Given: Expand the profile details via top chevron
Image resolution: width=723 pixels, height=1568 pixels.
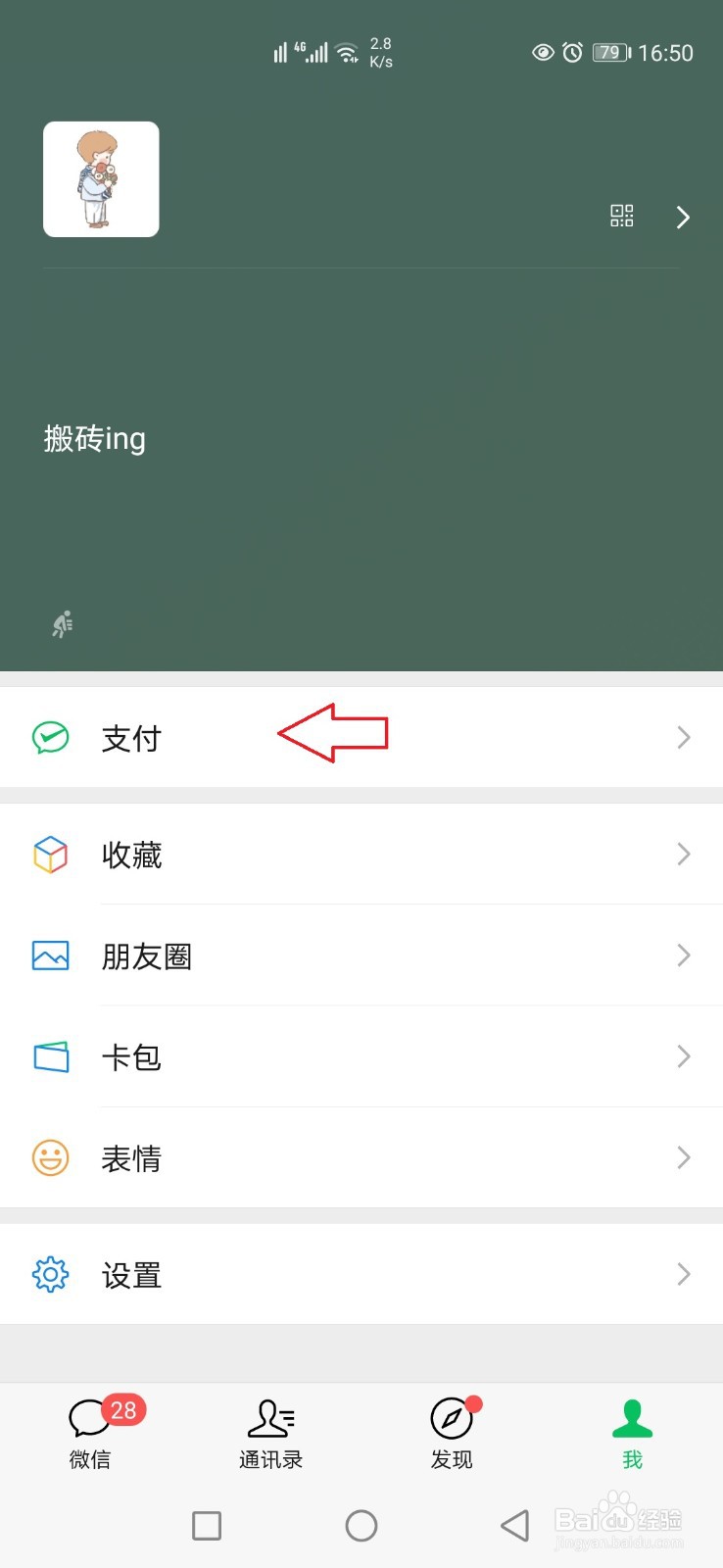Looking at the screenshot, I should pyautogui.click(x=682, y=217).
